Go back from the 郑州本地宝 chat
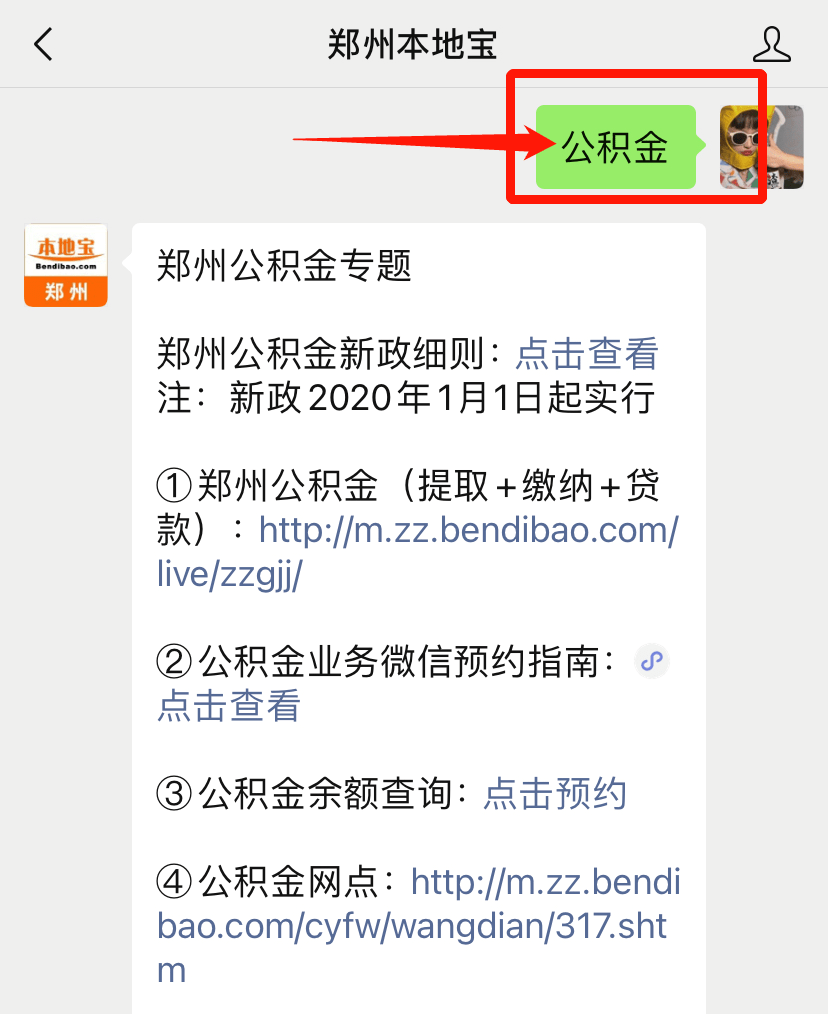Image resolution: width=828 pixels, height=1014 pixels. pos(43,44)
